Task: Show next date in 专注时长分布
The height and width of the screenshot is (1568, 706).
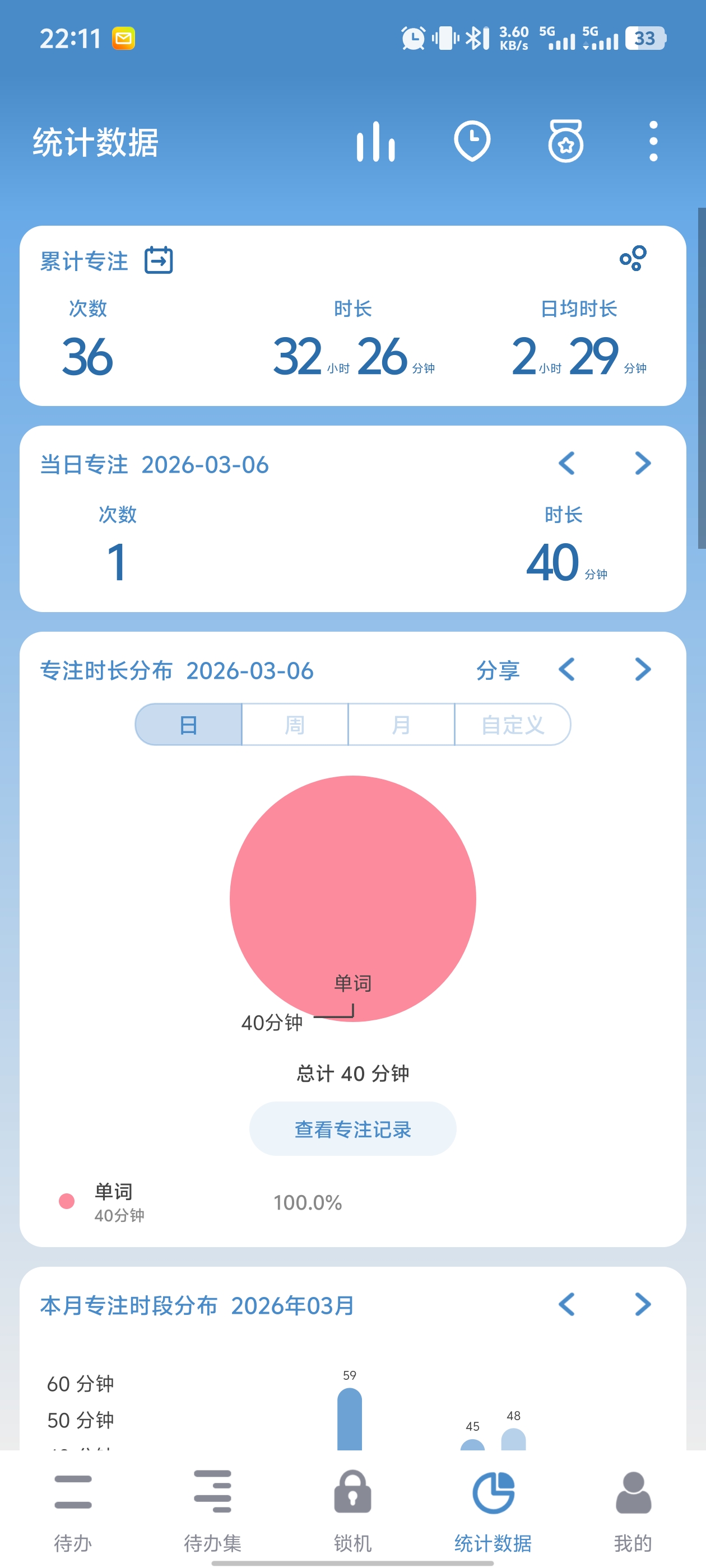Action: (x=643, y=670)
